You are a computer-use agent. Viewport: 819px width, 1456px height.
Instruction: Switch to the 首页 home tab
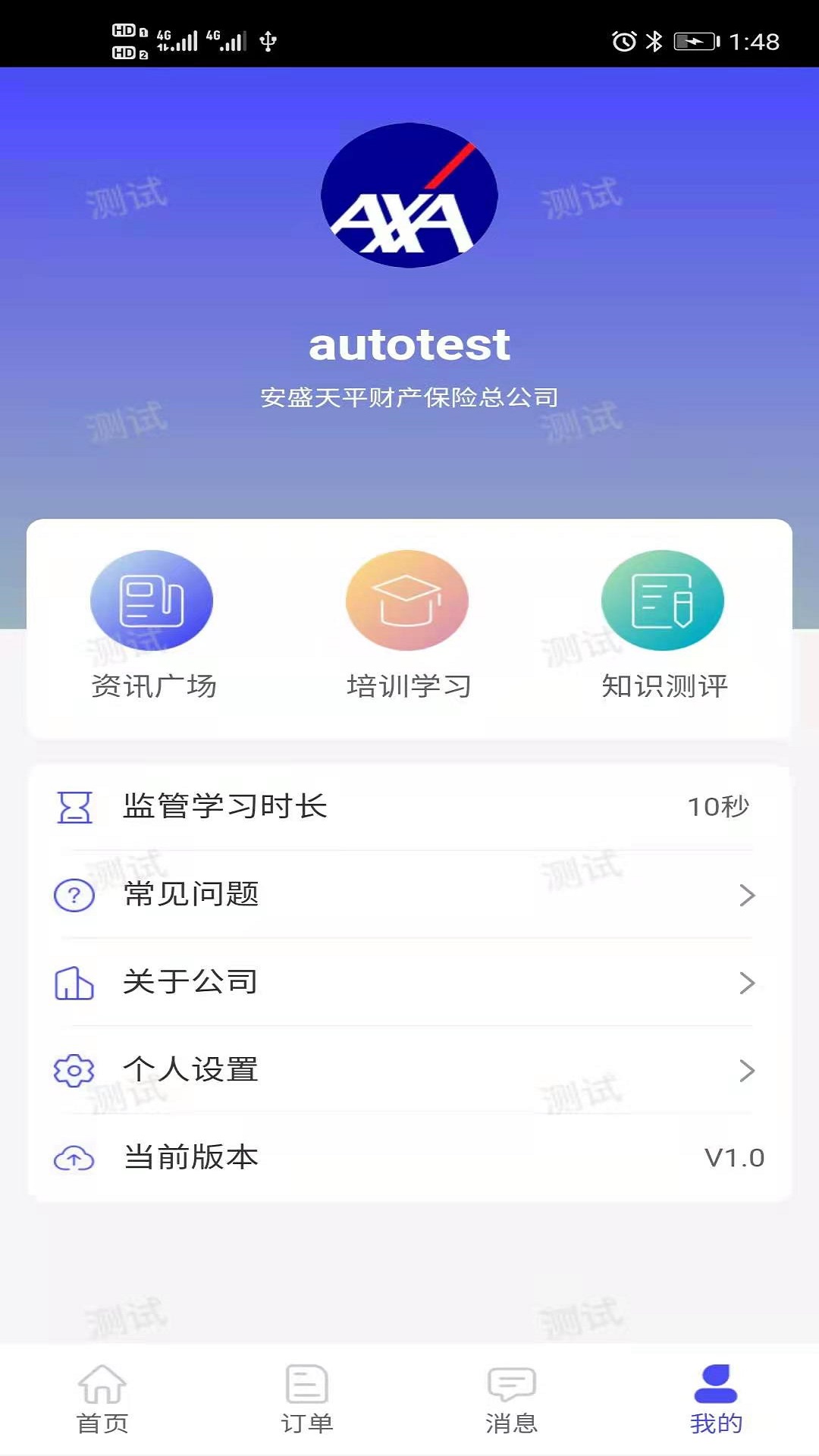click(102, 1399)
